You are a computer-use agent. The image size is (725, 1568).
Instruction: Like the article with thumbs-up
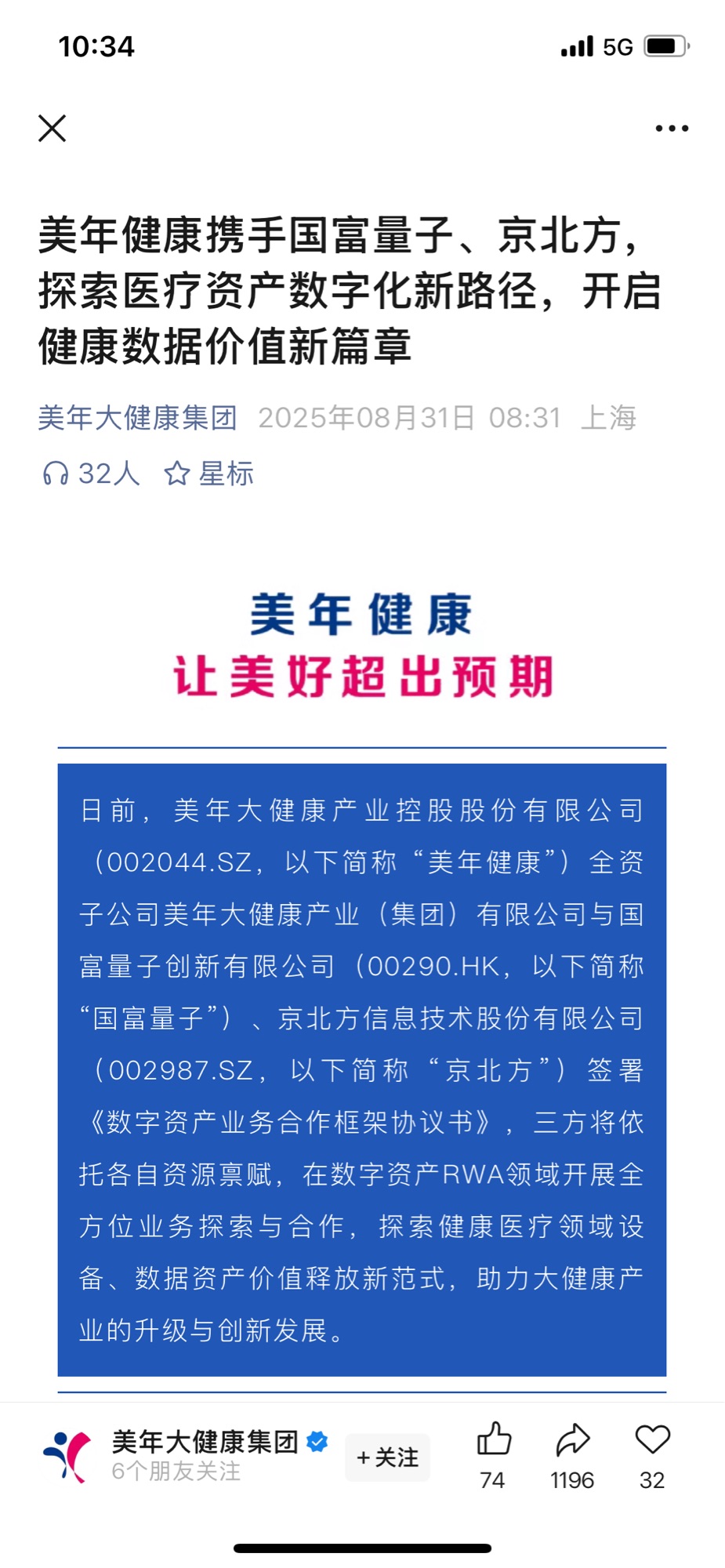click(x=494, y=1440)
